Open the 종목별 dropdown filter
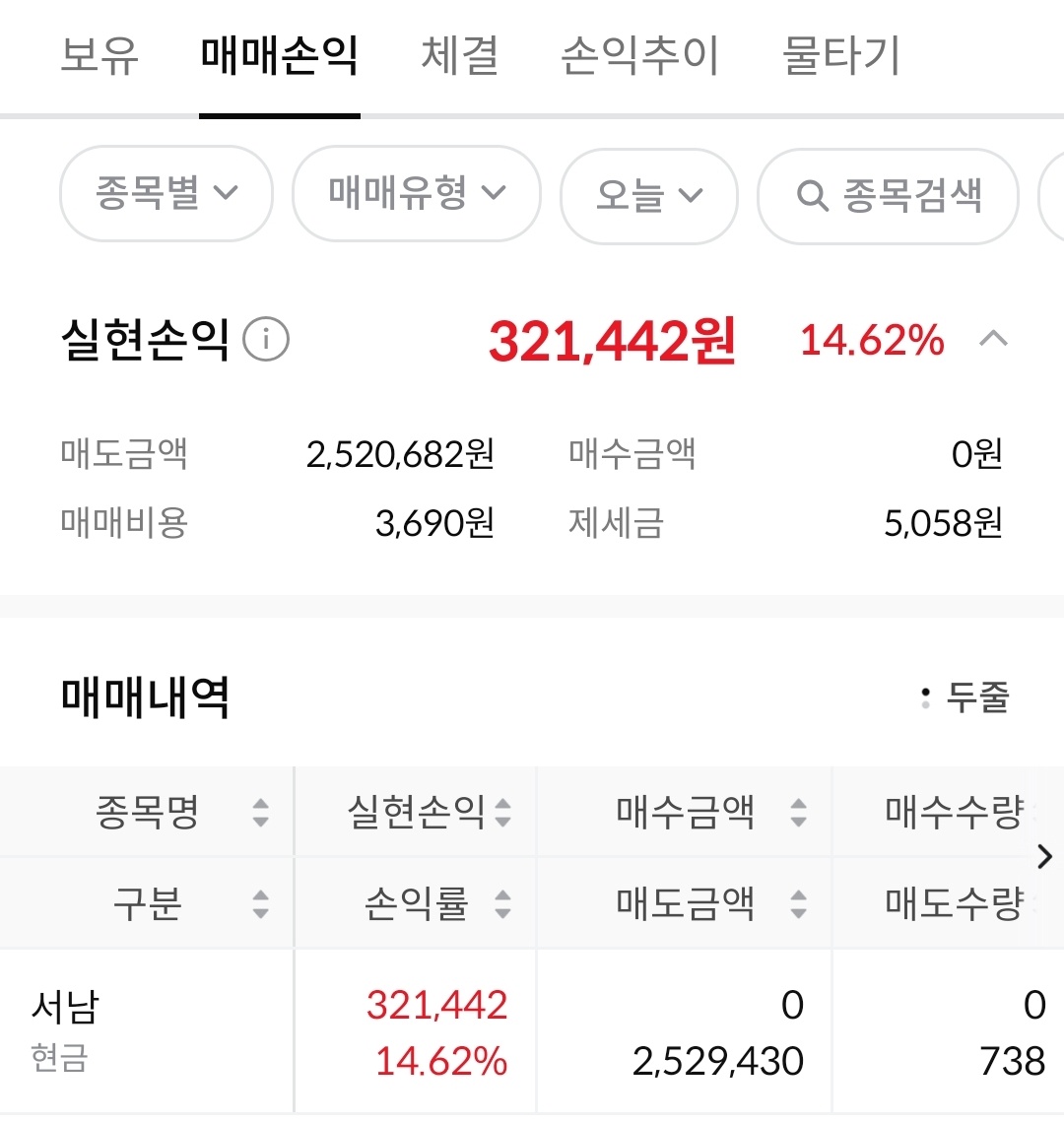The width and height of the screenshot is (1064, 1124). (x=166, y=194)
